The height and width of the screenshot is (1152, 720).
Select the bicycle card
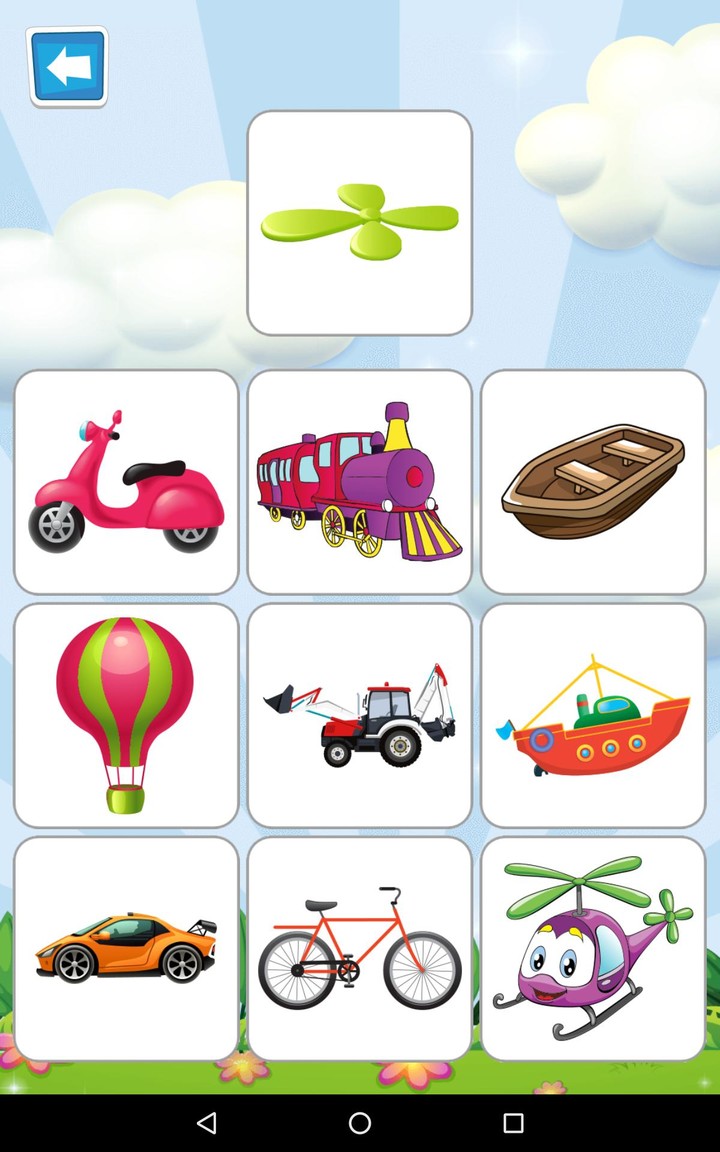(359, 947)
